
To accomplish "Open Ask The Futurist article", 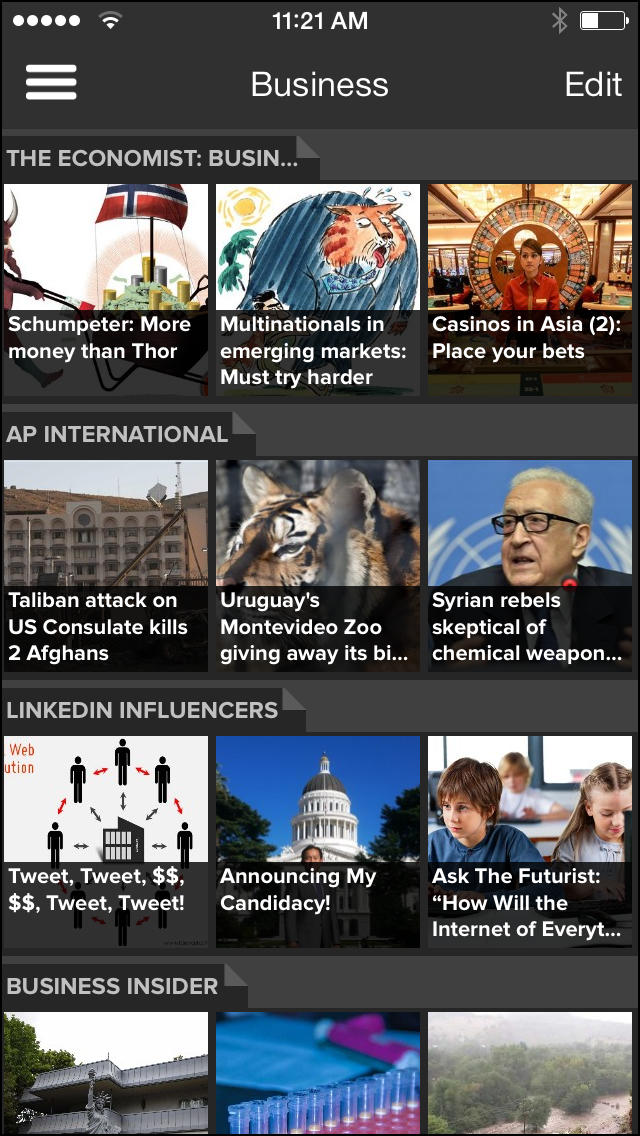I will [x=530, y=842].
